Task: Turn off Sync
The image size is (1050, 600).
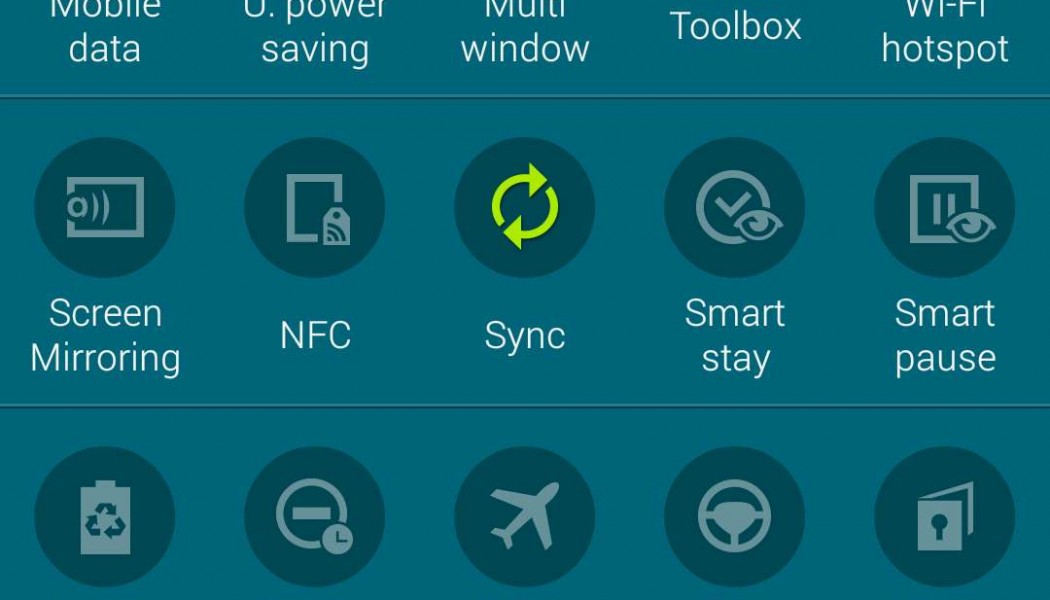Action: 525,208
